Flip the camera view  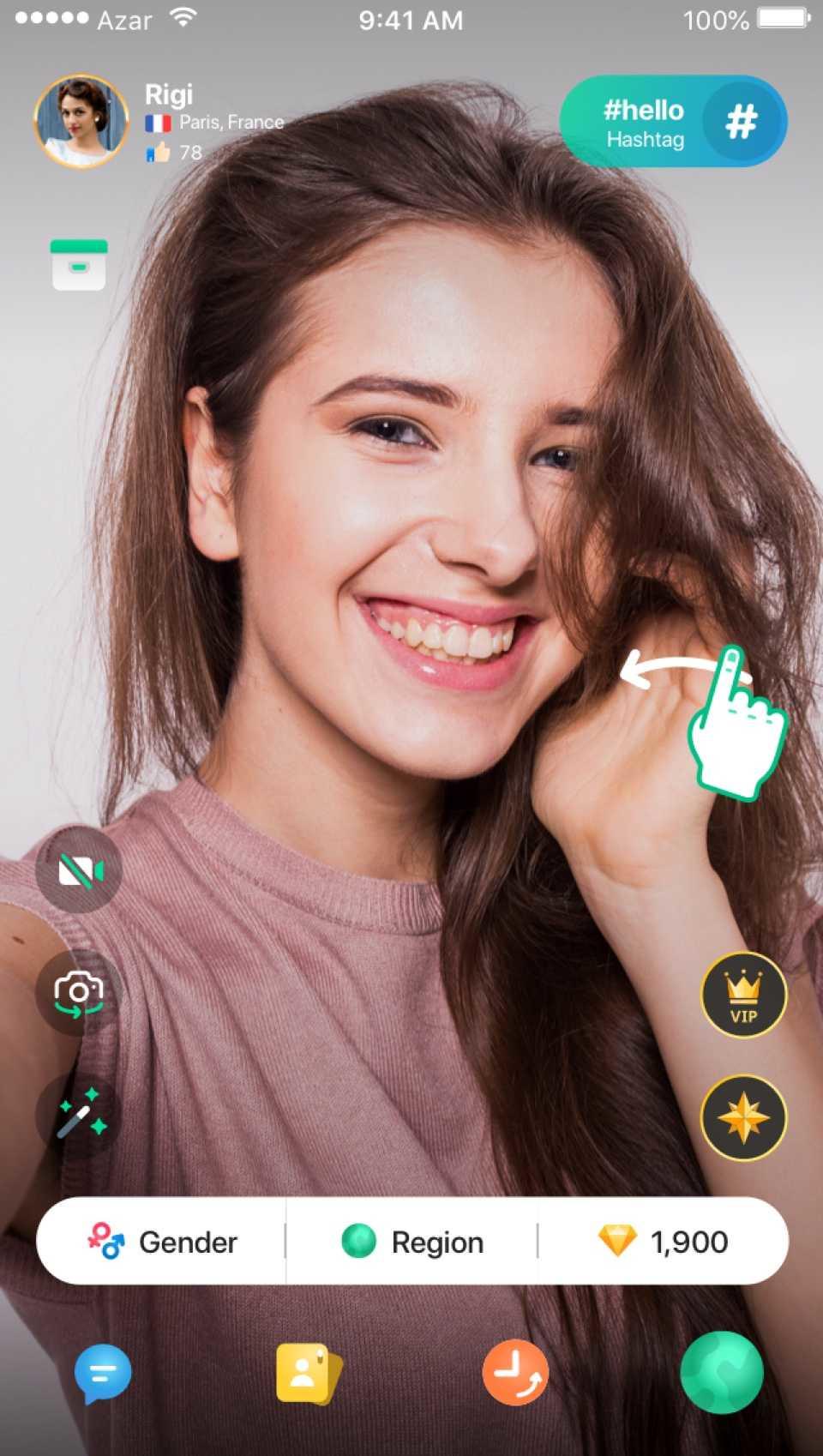tap(79, 993)
